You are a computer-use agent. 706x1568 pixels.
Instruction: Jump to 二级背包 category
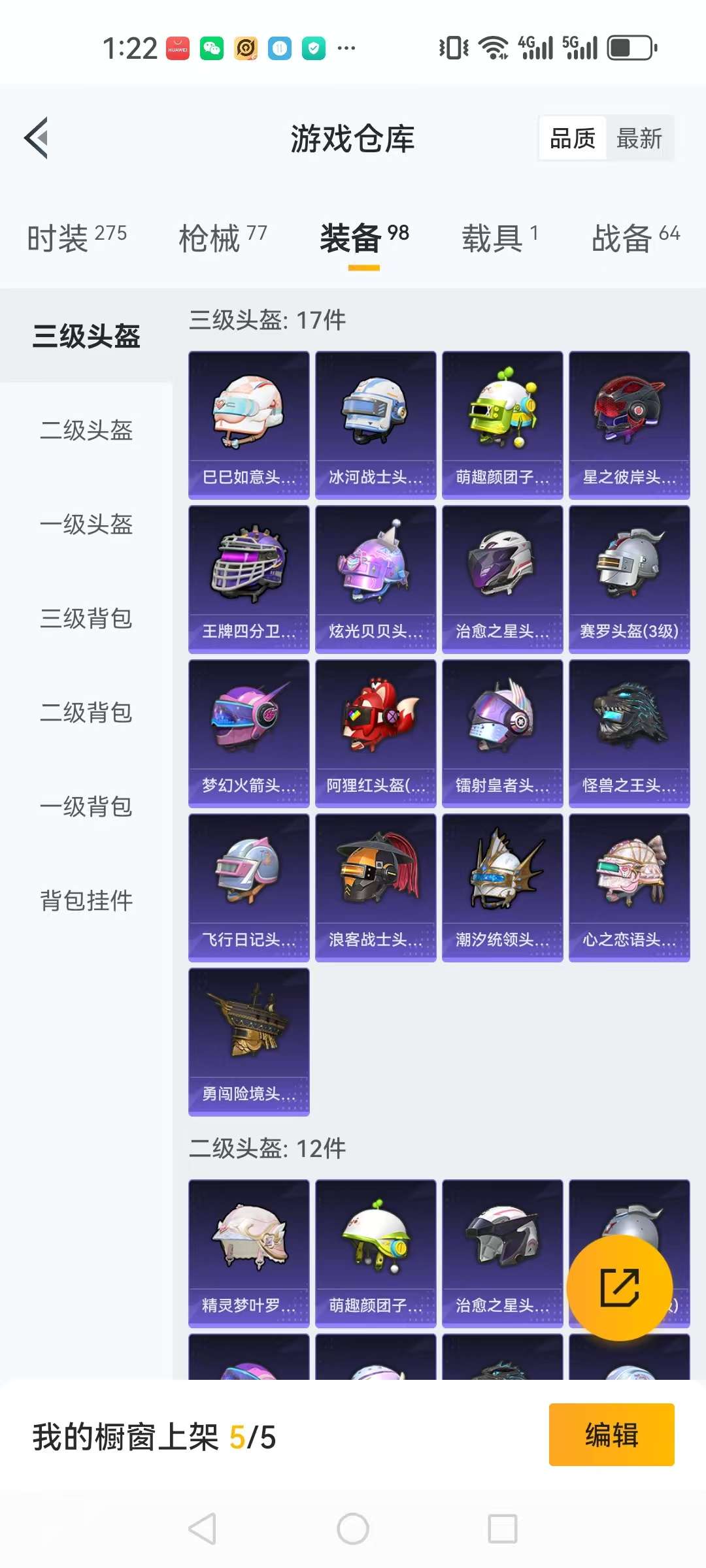[x=86, y=712]
